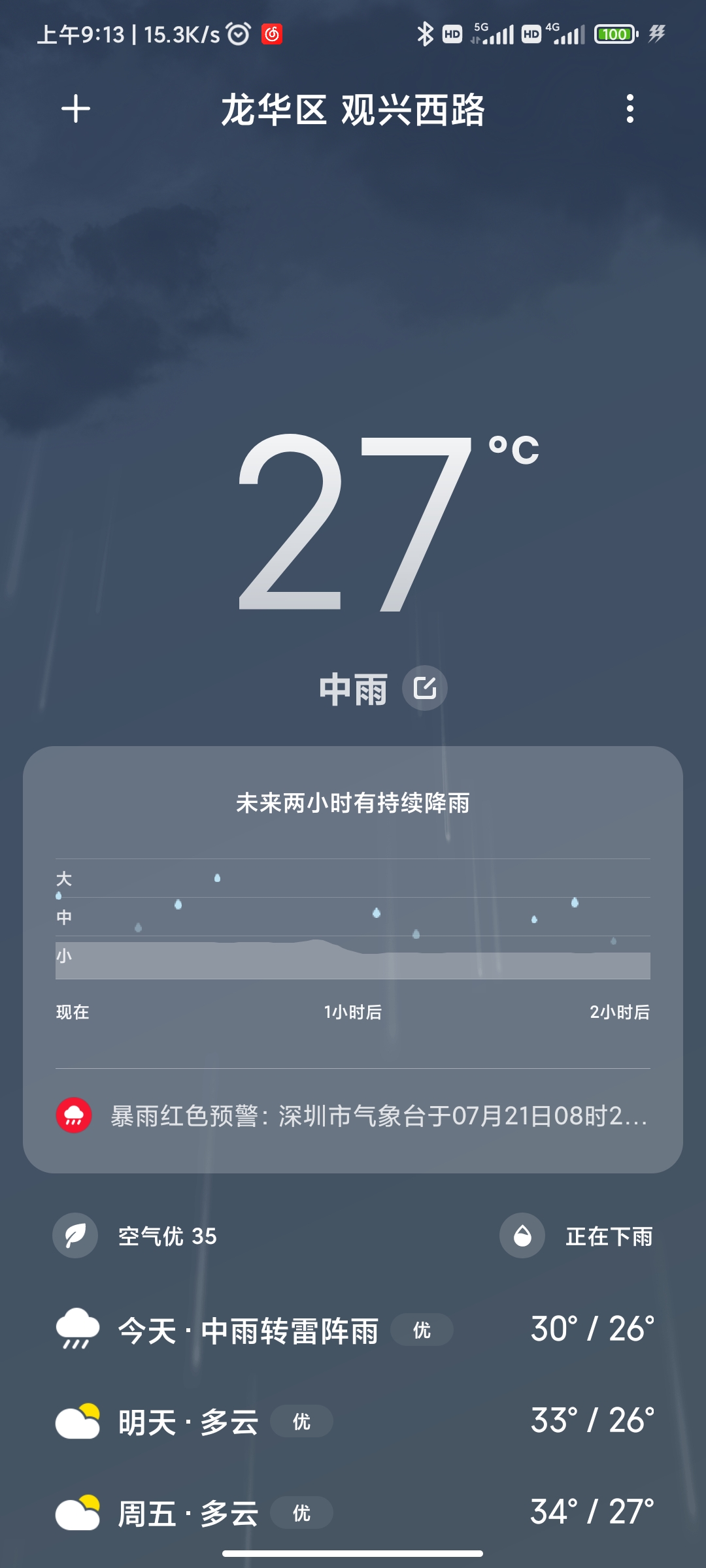The image size is (706, 1568).
Task: Open today's moderate rain forecast
Action: [x=353, y=1330]
